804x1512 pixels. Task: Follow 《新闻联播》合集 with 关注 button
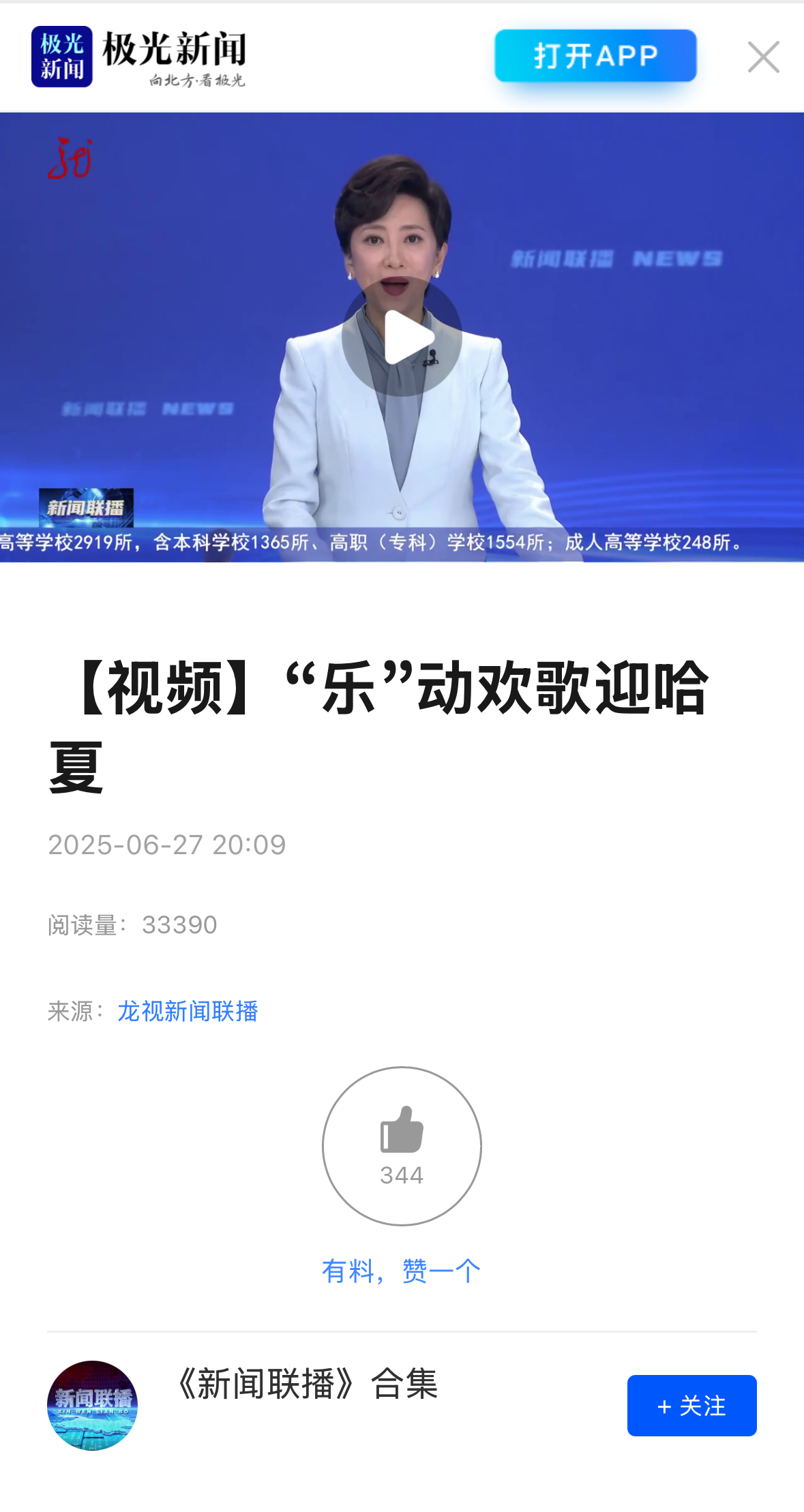[x=691, y=1406]
